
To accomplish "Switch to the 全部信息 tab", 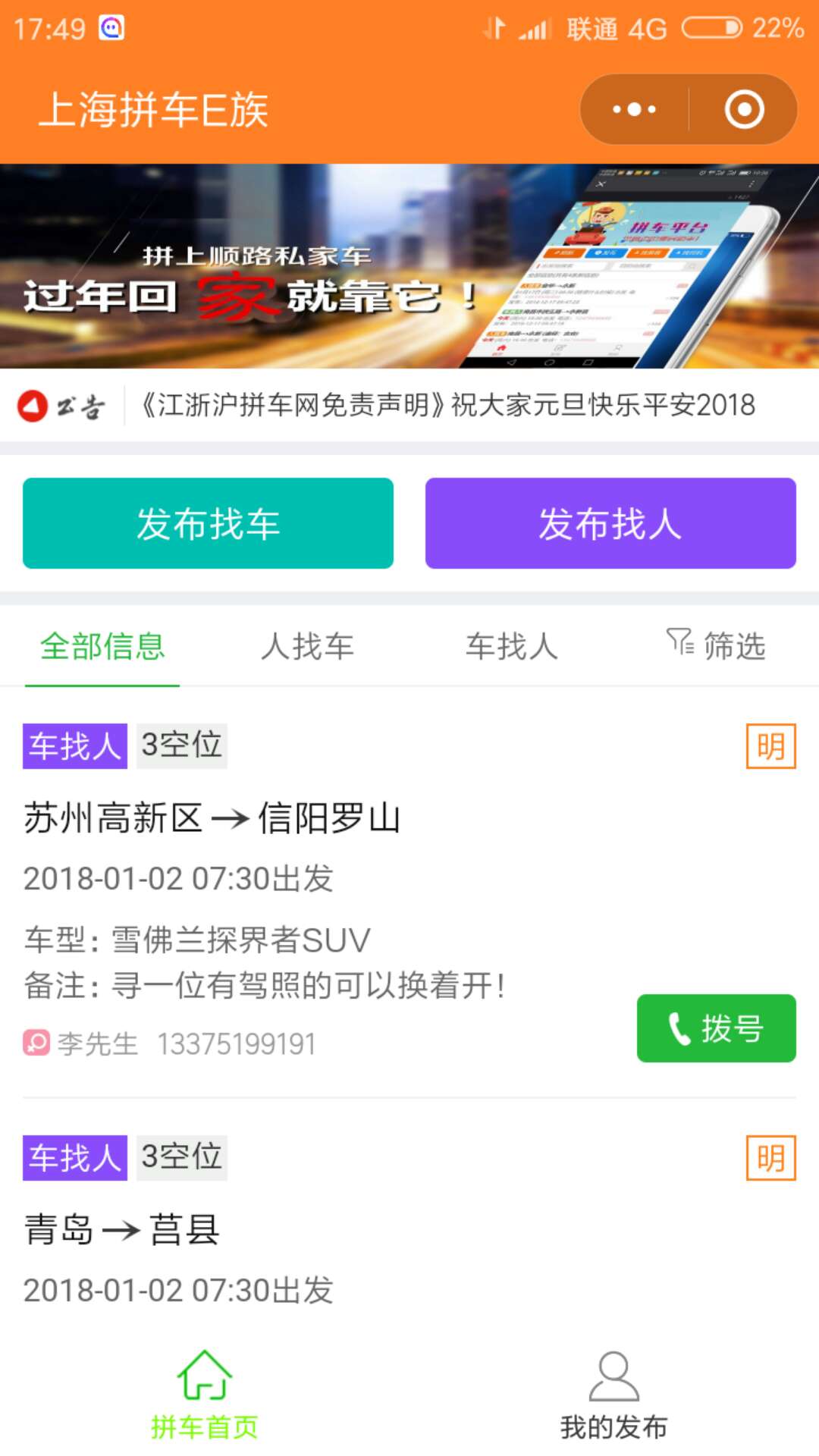I will point(102,647).
